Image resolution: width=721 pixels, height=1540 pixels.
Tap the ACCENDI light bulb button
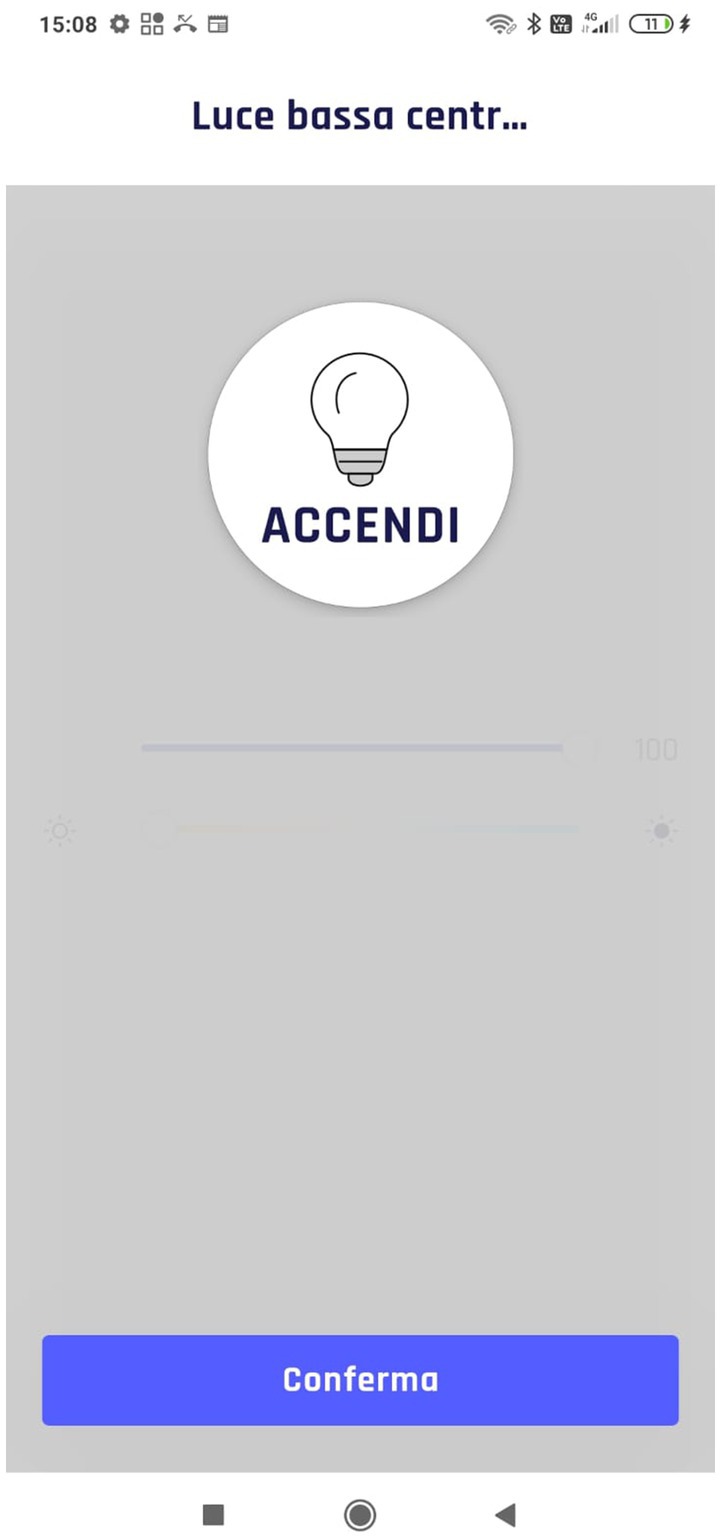(x=360, y=454)
